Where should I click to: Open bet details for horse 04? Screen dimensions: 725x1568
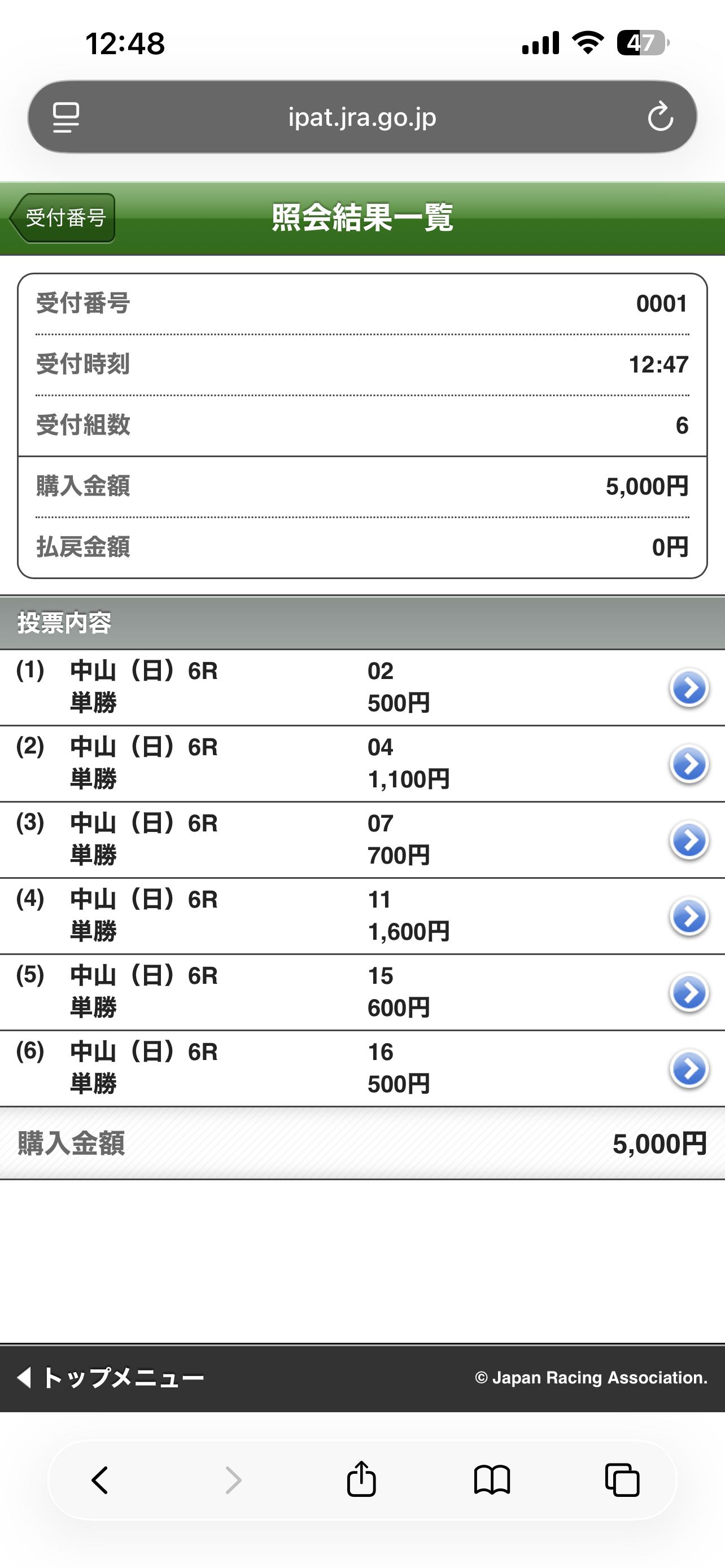pos(688,764)
